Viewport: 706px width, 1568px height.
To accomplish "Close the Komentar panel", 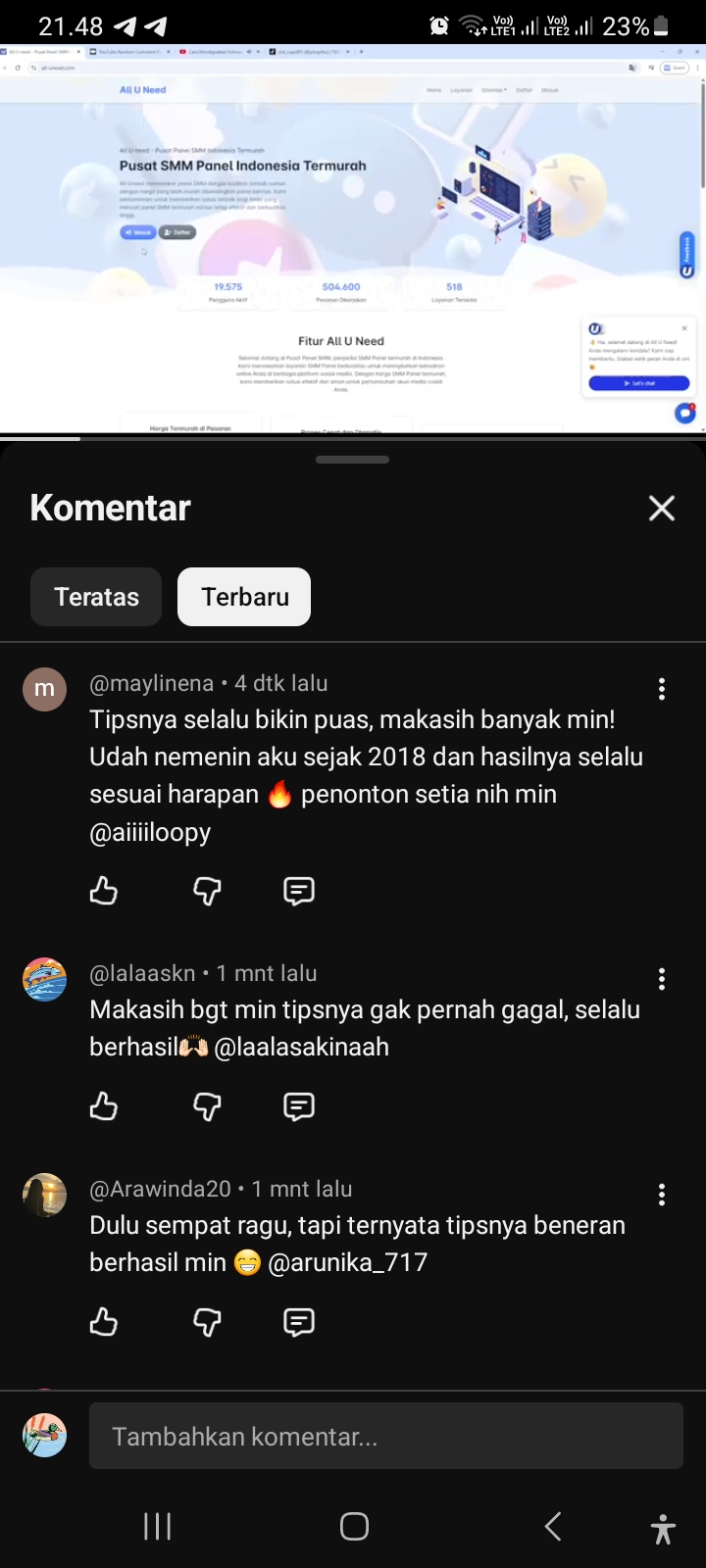I will coord(662,508).
